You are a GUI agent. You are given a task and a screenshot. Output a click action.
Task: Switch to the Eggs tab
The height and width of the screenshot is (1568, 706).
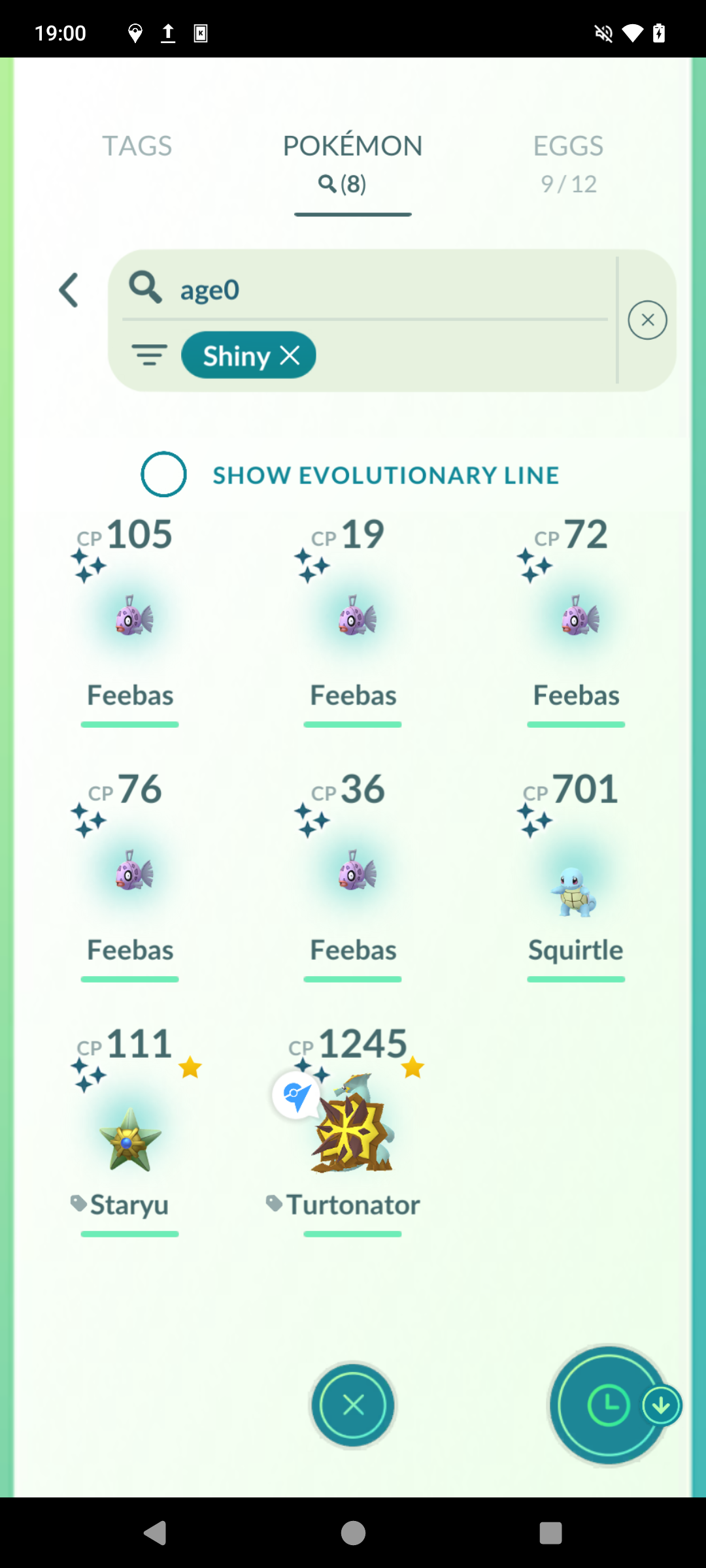pyautogui.click(x=568, y=163)
